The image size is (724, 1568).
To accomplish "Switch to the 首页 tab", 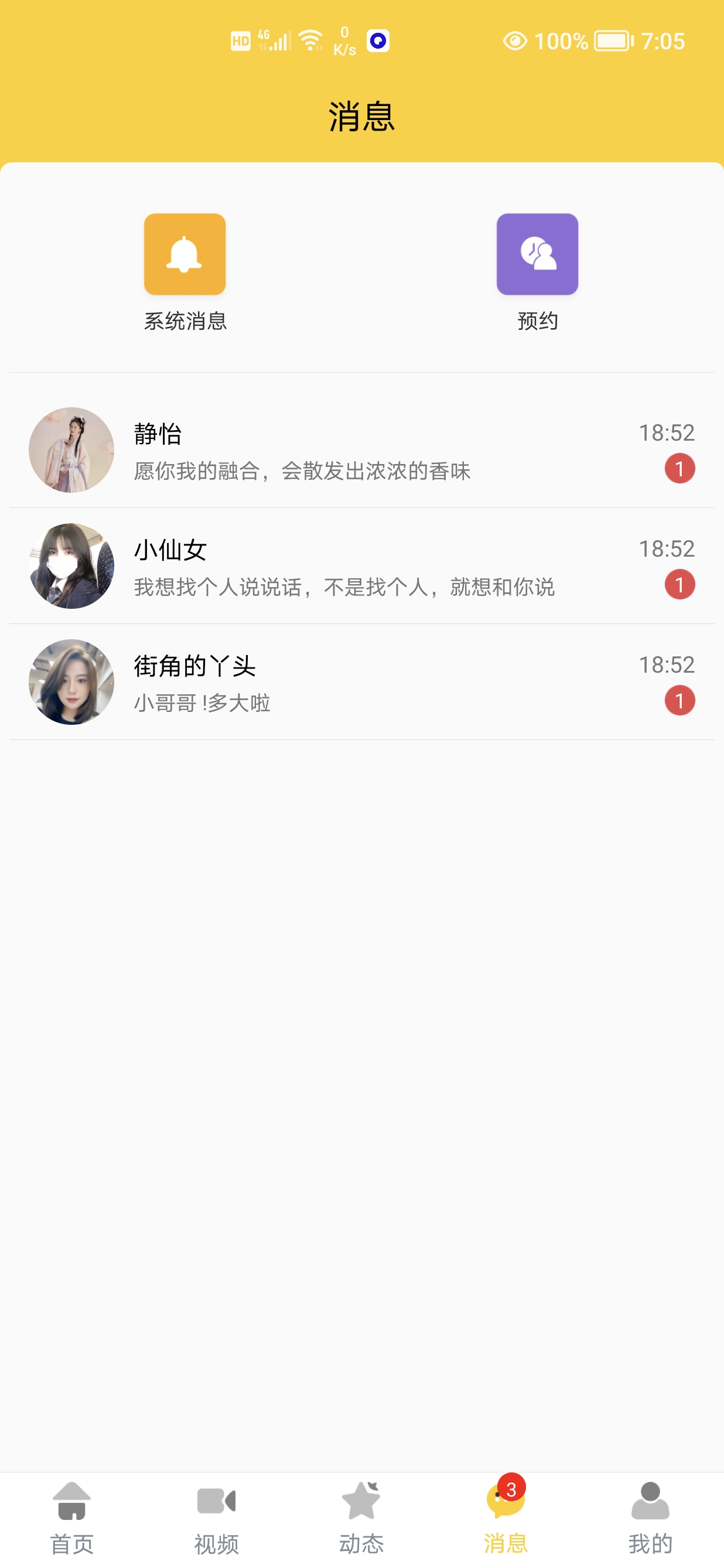I will click(x=72, y=1517).
